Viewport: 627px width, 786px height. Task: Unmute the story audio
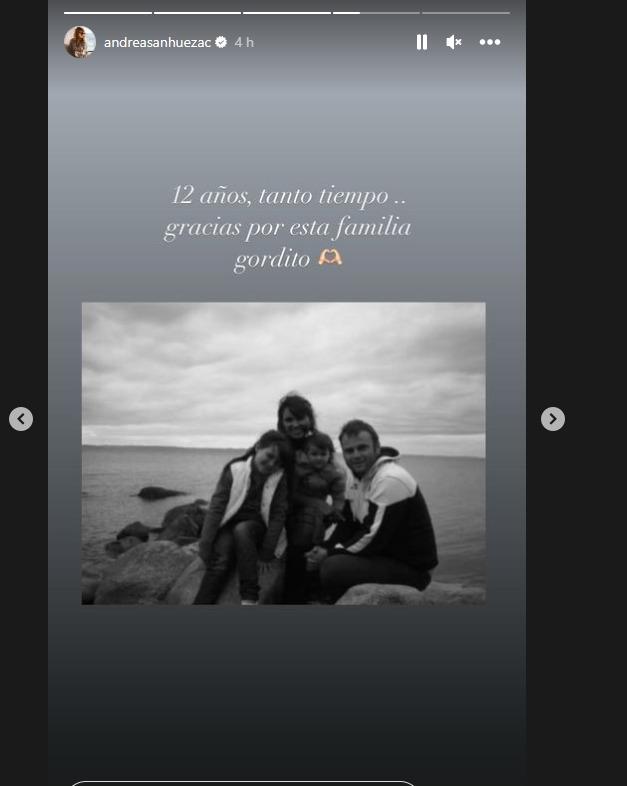pos(454,42)
